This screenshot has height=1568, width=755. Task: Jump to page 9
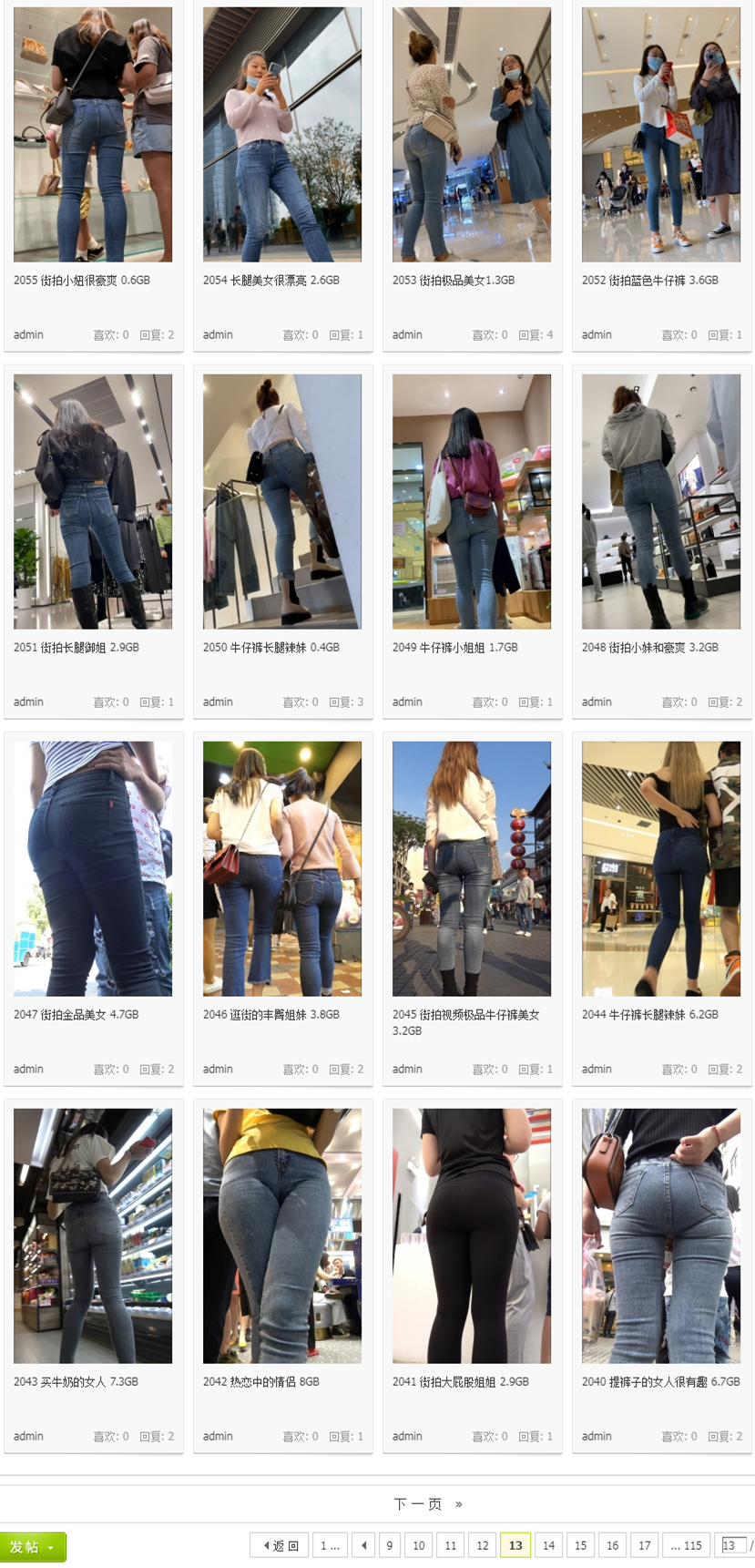coord(390,1545)
